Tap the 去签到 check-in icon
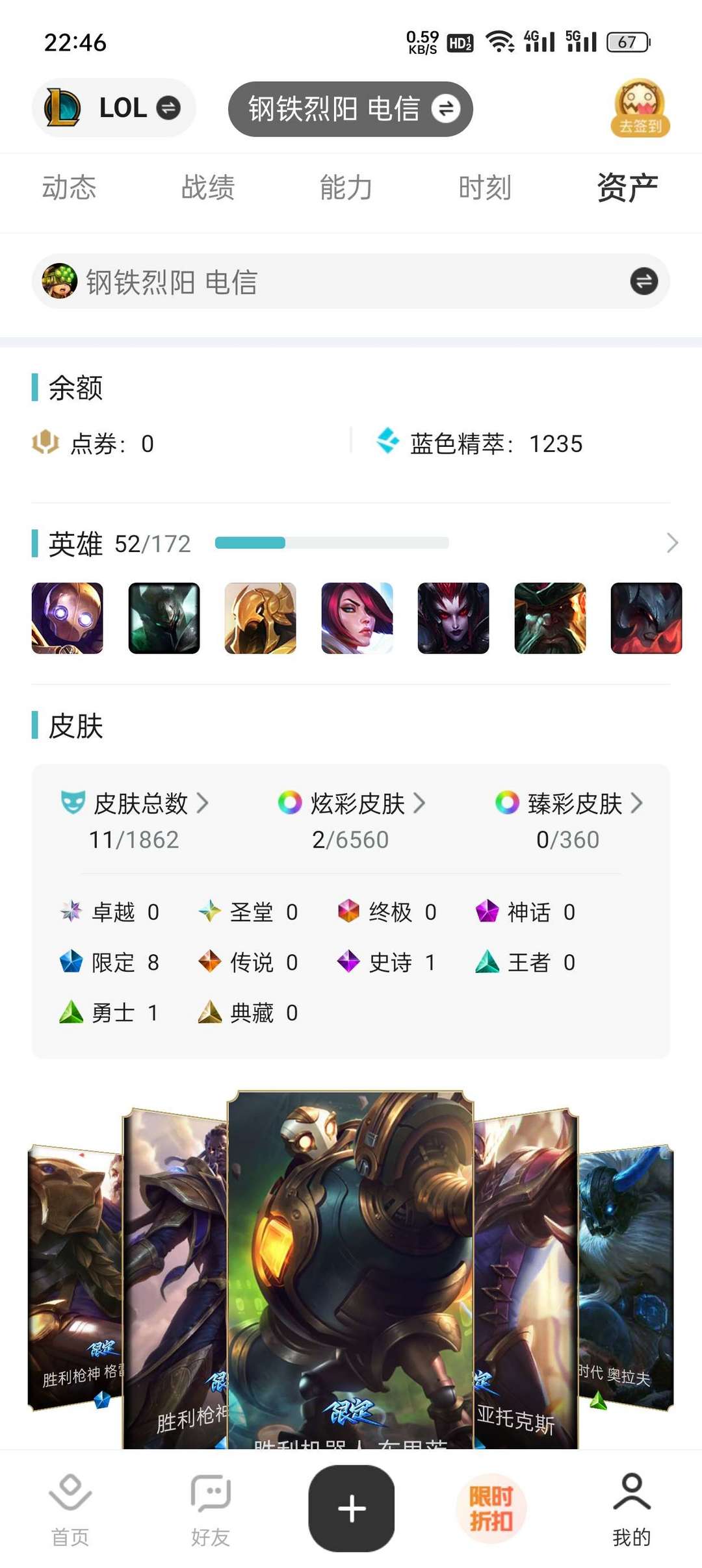This screenshot has width=702, height=1568. pyautogui.click(x=640, y=108)
